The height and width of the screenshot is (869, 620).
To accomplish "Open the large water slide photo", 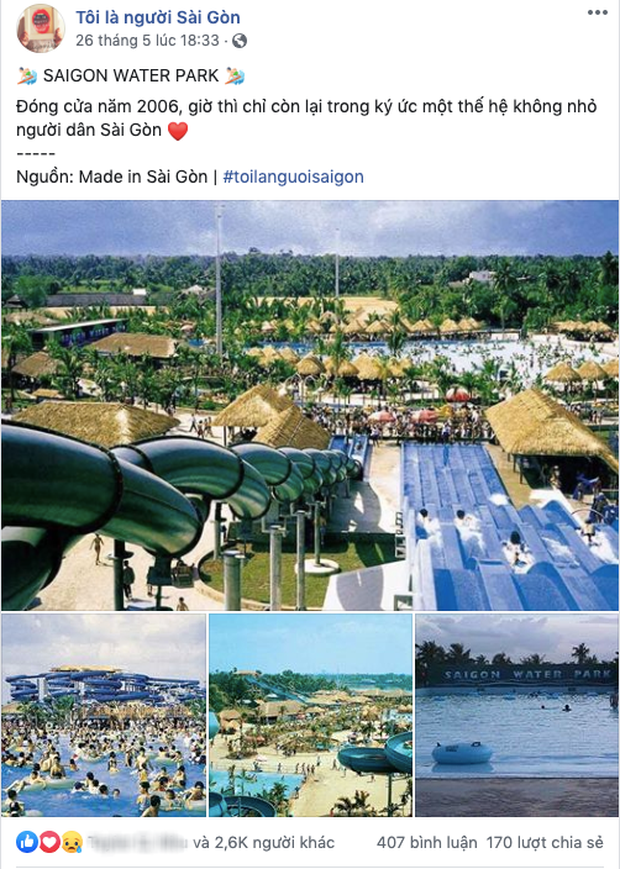I will [309, 405].
